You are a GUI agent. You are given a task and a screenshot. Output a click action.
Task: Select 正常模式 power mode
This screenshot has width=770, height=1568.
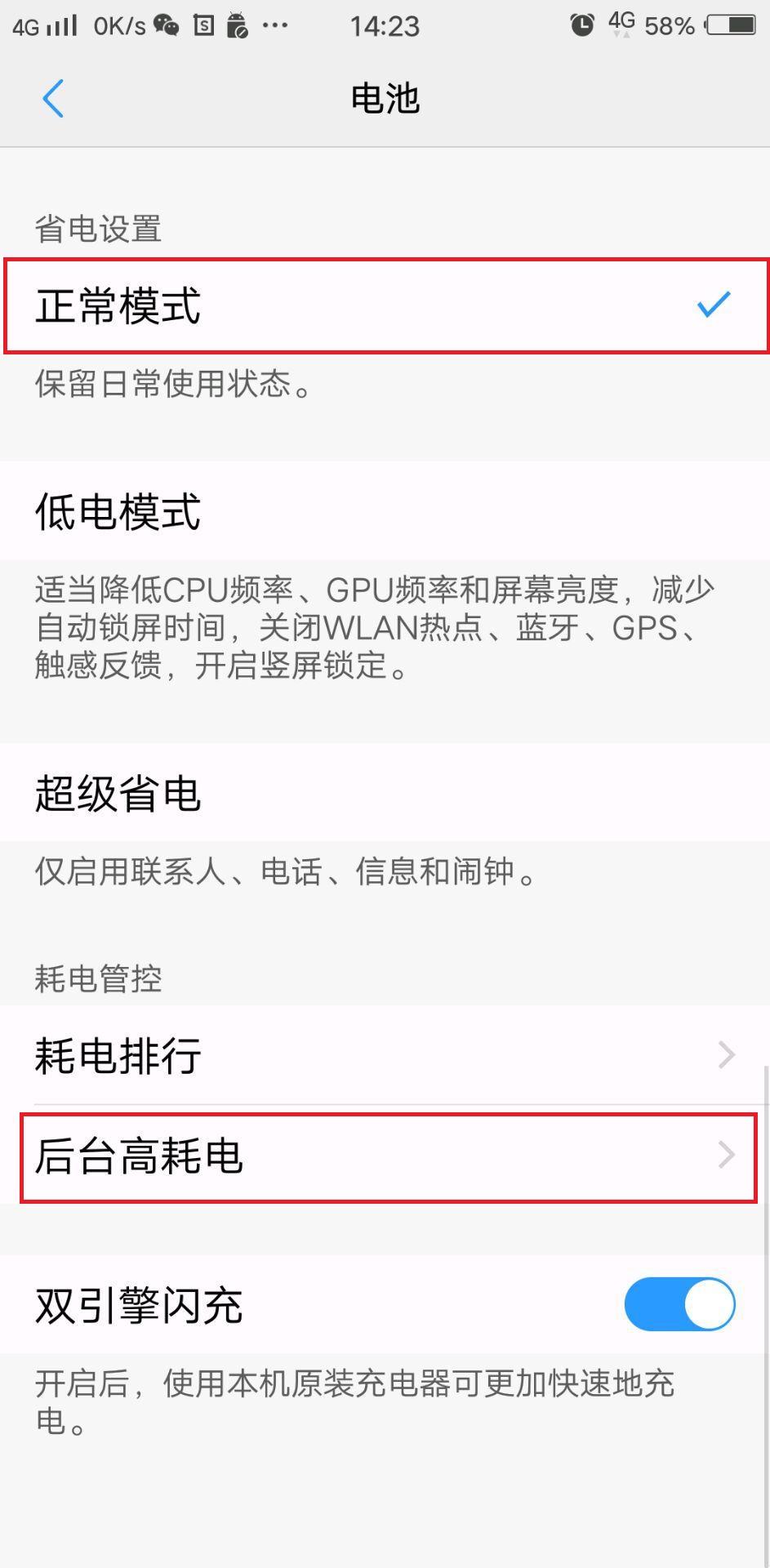(385, 306)
